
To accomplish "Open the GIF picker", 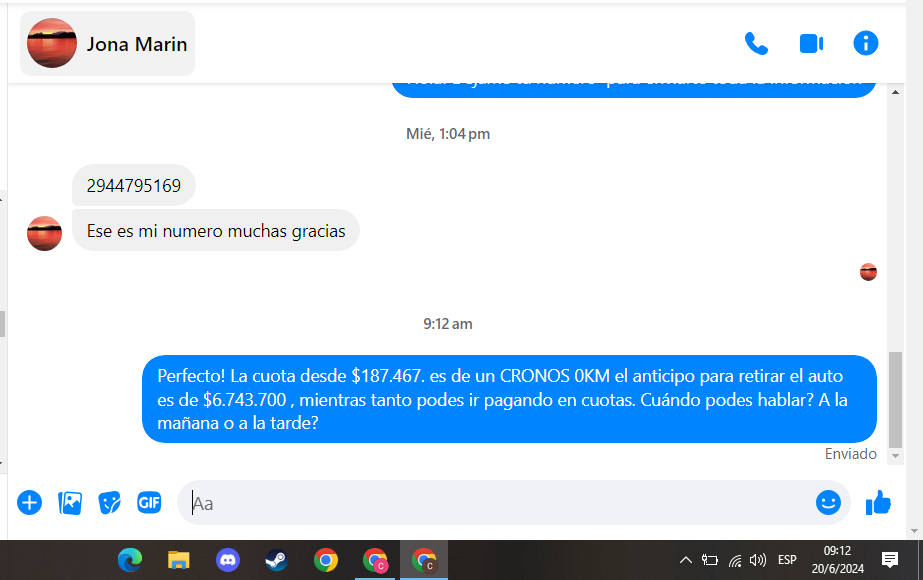I will coord(149,503).
